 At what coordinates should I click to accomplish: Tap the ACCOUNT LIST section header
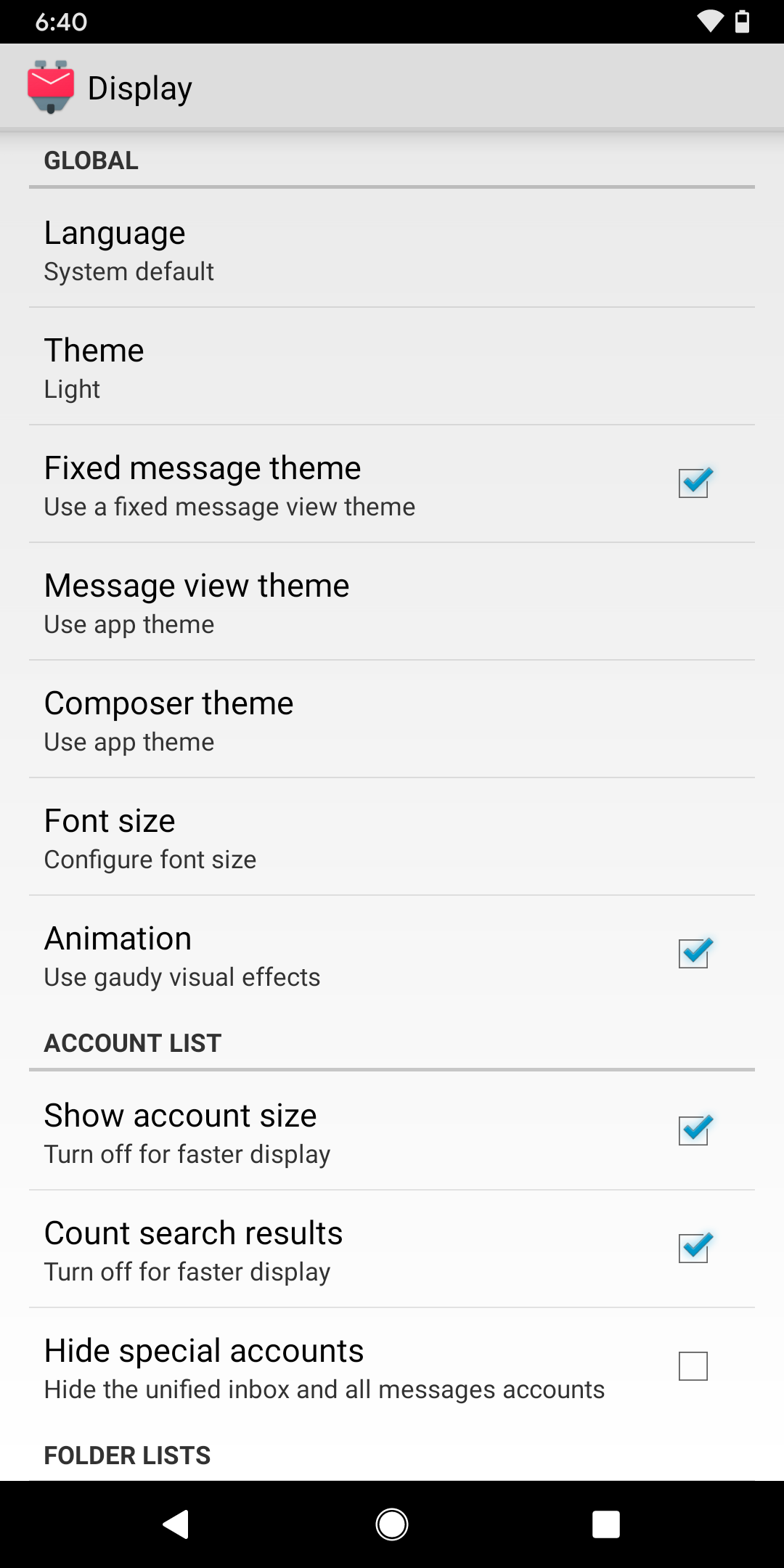pyautogui.click(x=133, y=1042)
